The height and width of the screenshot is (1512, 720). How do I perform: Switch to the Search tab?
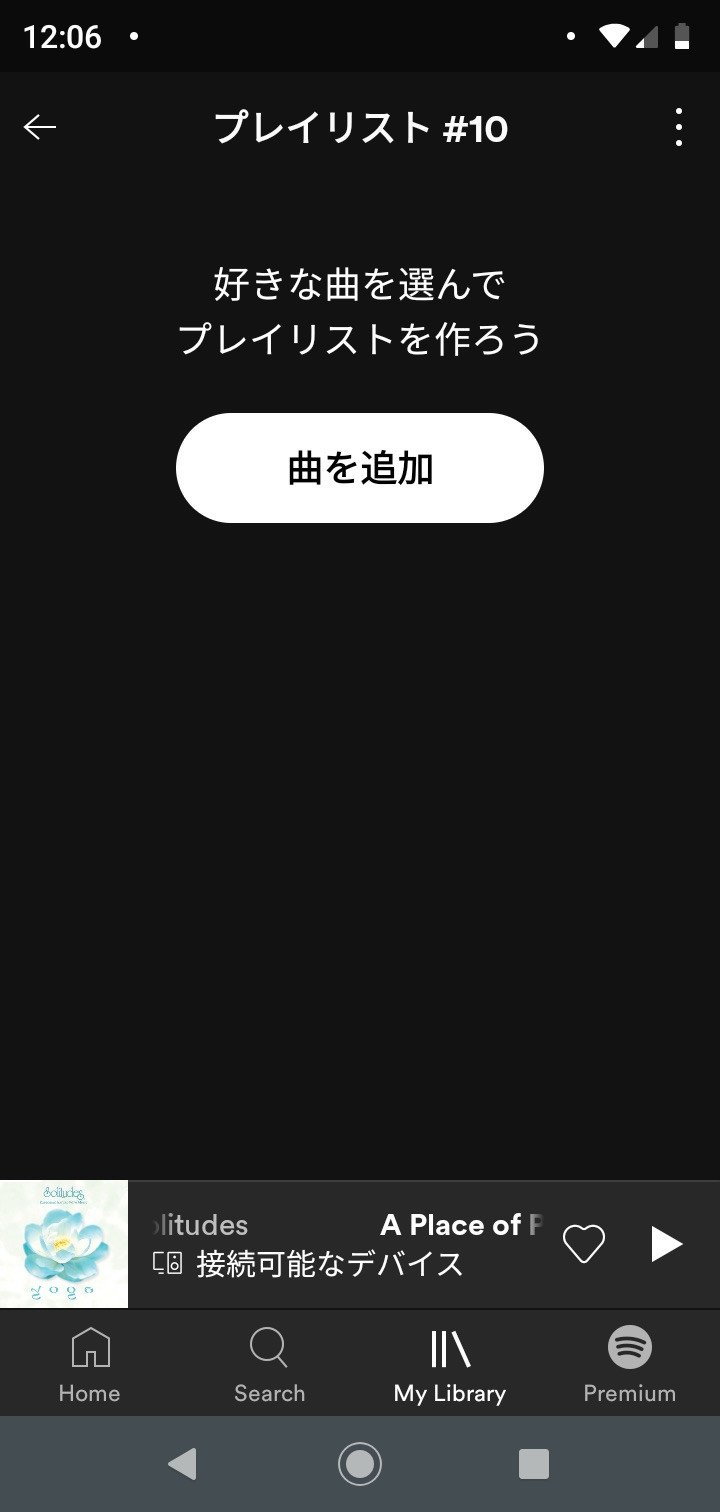pyautogui.click(x=269, y=1365)
